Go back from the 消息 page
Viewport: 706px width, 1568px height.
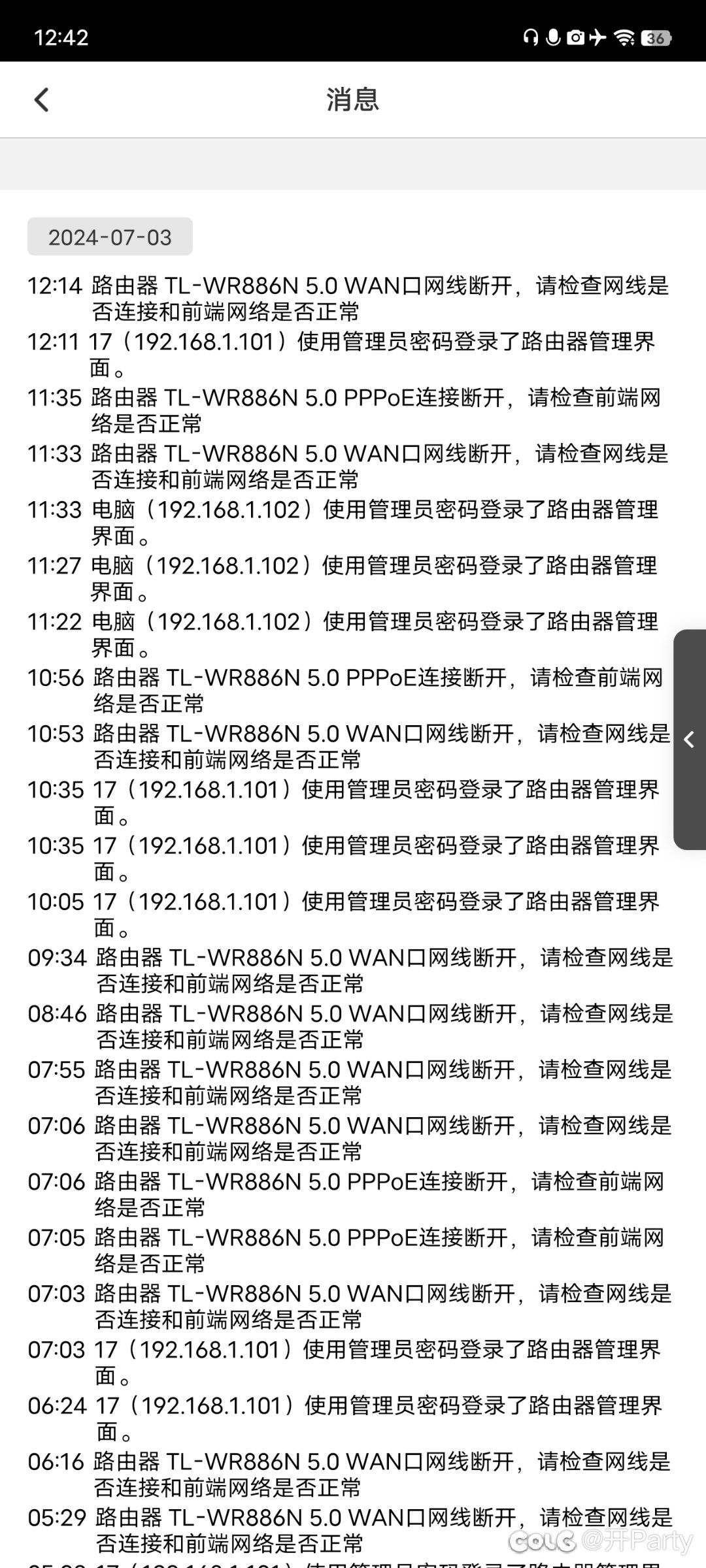click(x=42, y=100)
